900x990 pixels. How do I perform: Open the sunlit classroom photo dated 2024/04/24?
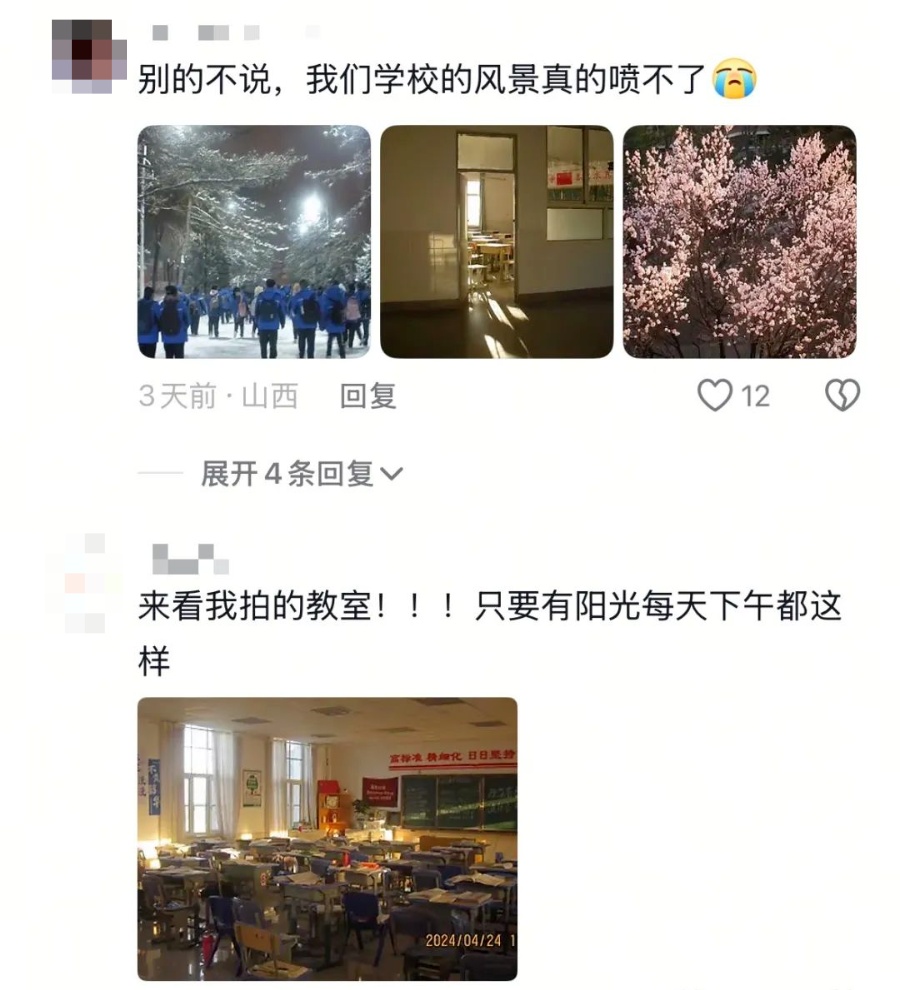tap(327, 838)
